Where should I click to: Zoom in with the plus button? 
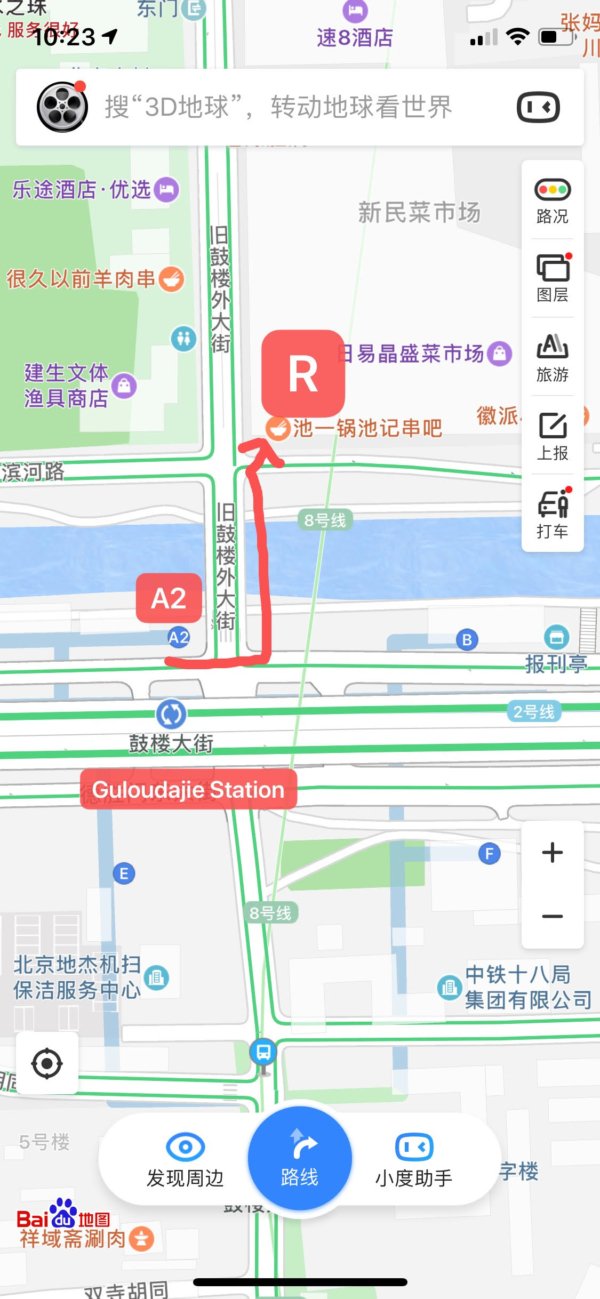pyautogui.click(x=551, y=853)
